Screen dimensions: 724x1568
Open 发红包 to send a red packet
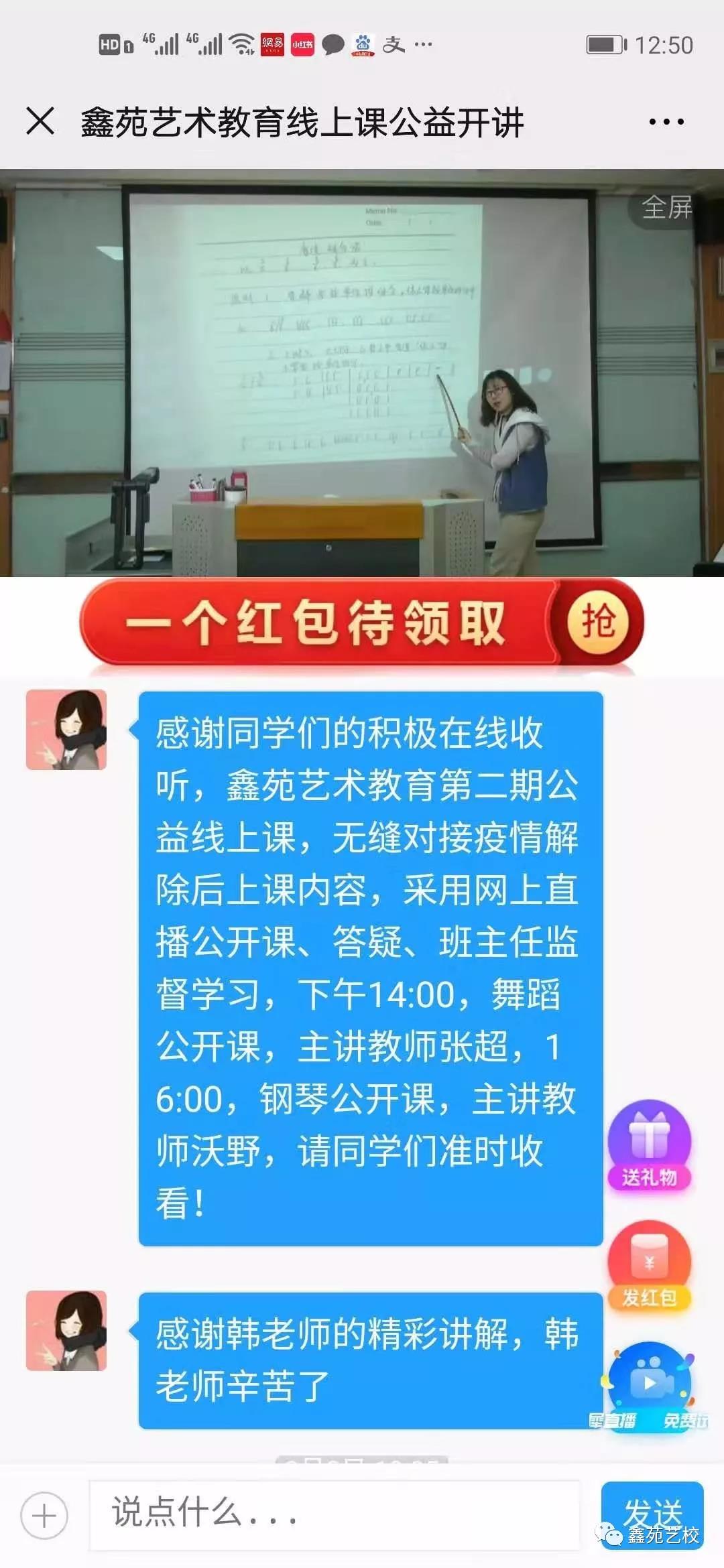pyautogui.click(x=649, y=1265)
